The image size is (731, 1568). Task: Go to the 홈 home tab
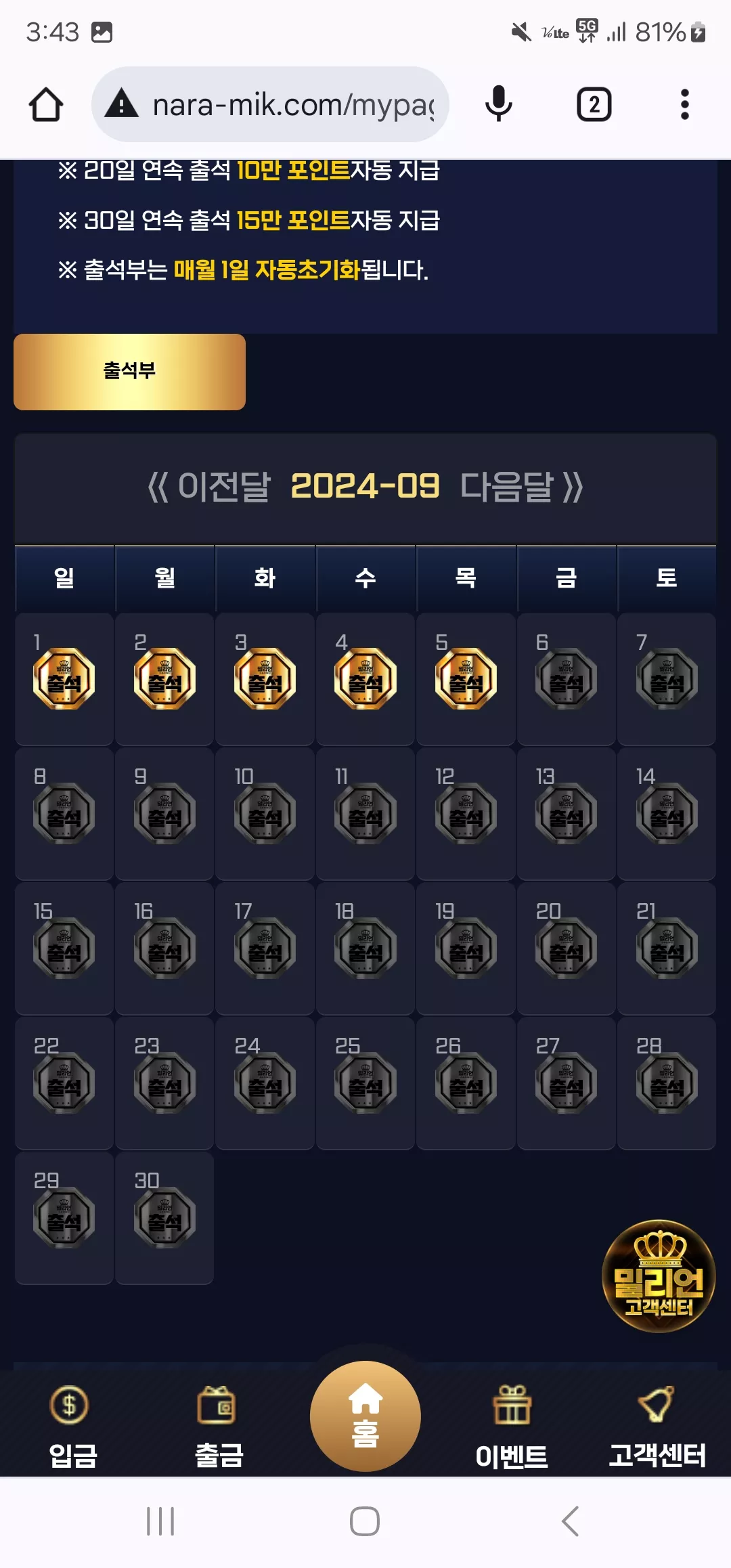[365, 1416]
